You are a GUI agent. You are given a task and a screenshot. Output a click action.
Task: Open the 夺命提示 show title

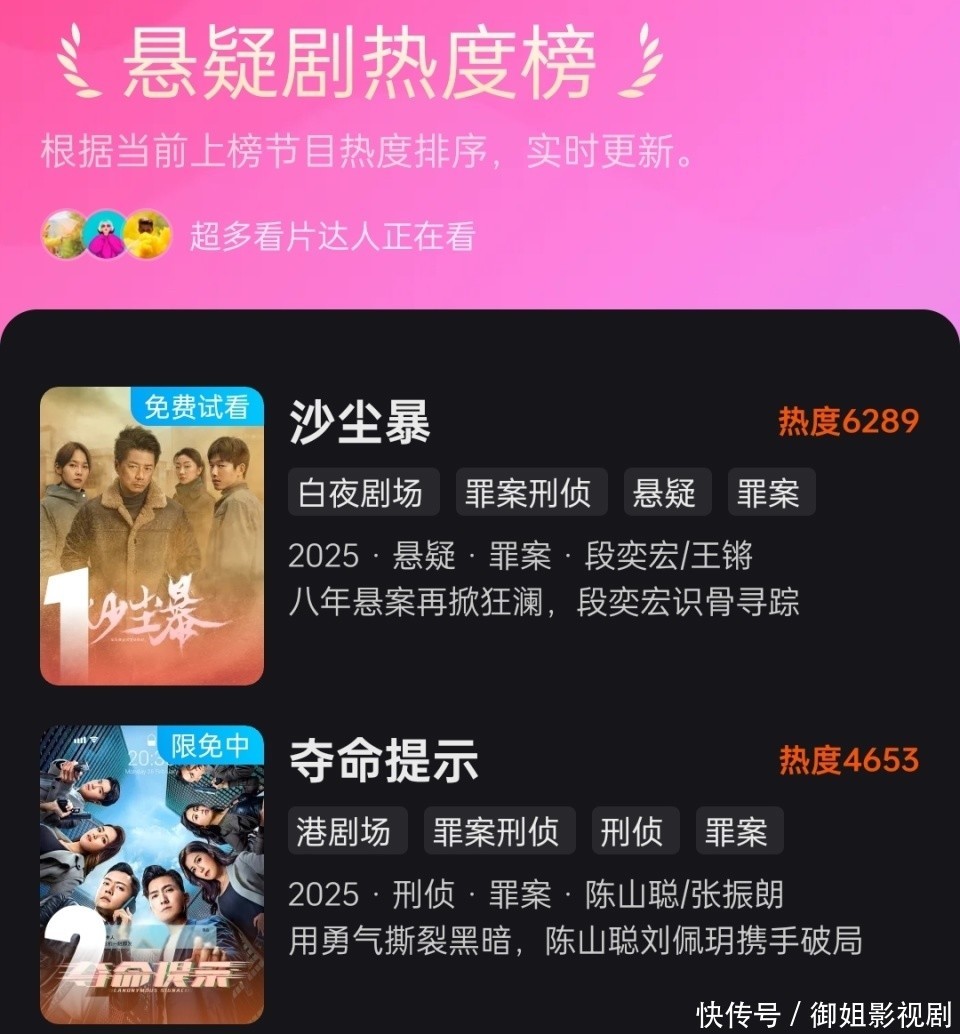tap(383, 762)
